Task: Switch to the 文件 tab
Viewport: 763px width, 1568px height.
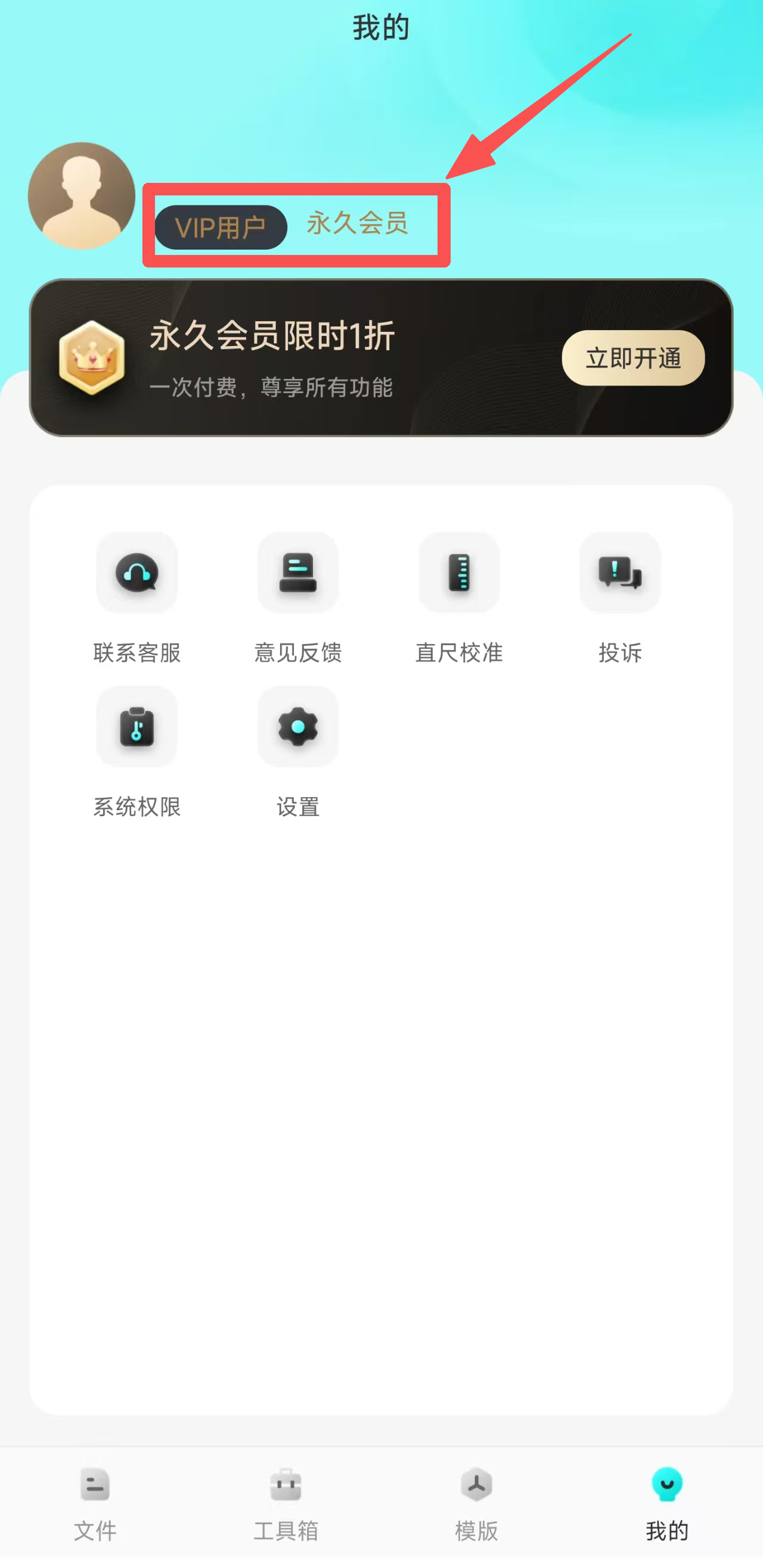Action: tap(95, 1501)
